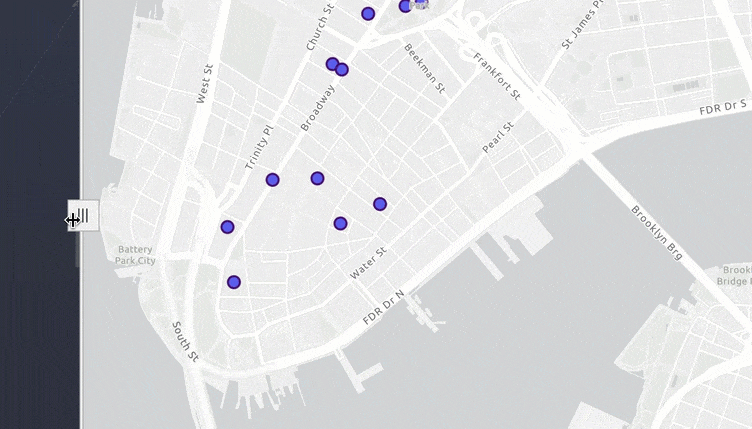This screenshot has height=429, width=752.
Task: Select the map marker beside Trinity Pl label
Action: 272,180
